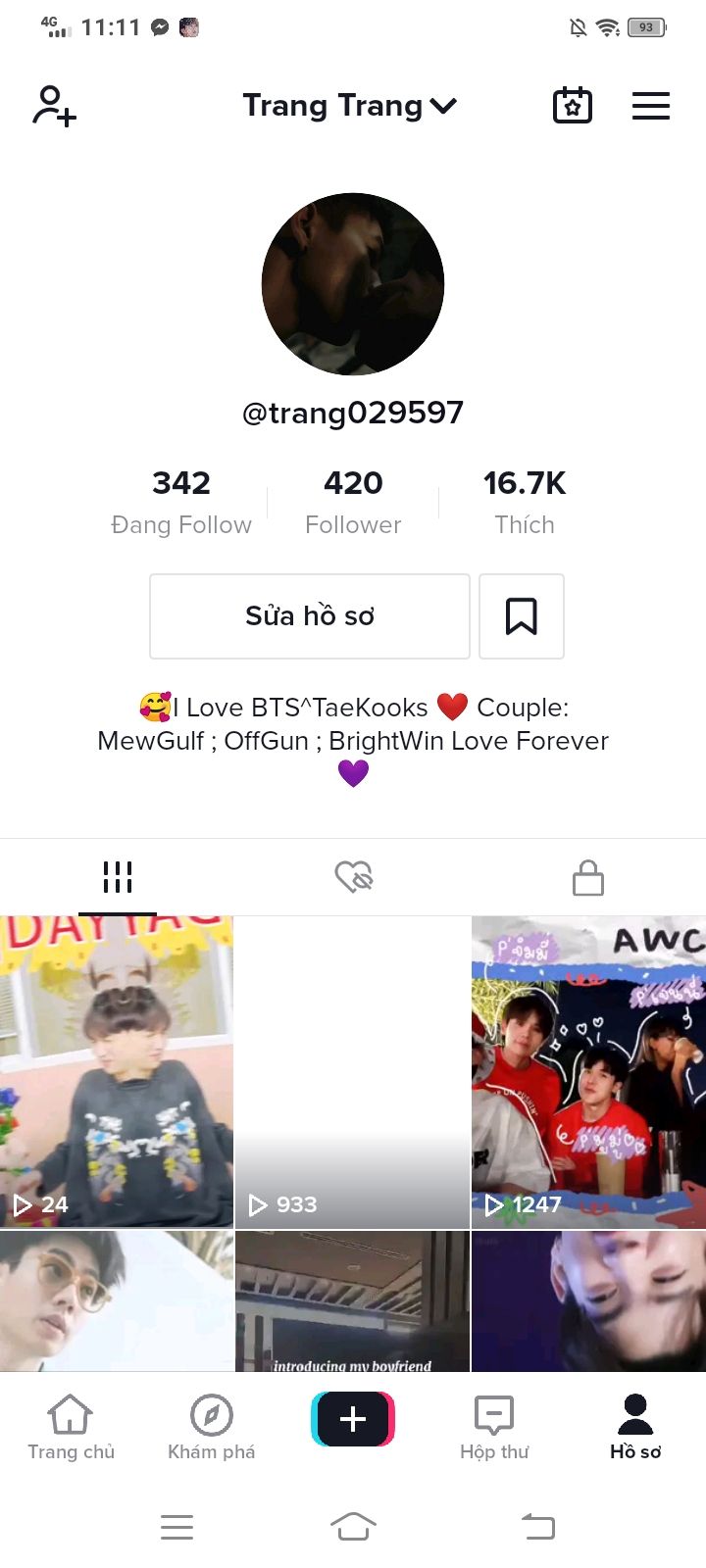Viewport: 706px width, 1568px height.
Task: Open the calendar star icon
Action: pyautogui.click(x=573, y=105)
